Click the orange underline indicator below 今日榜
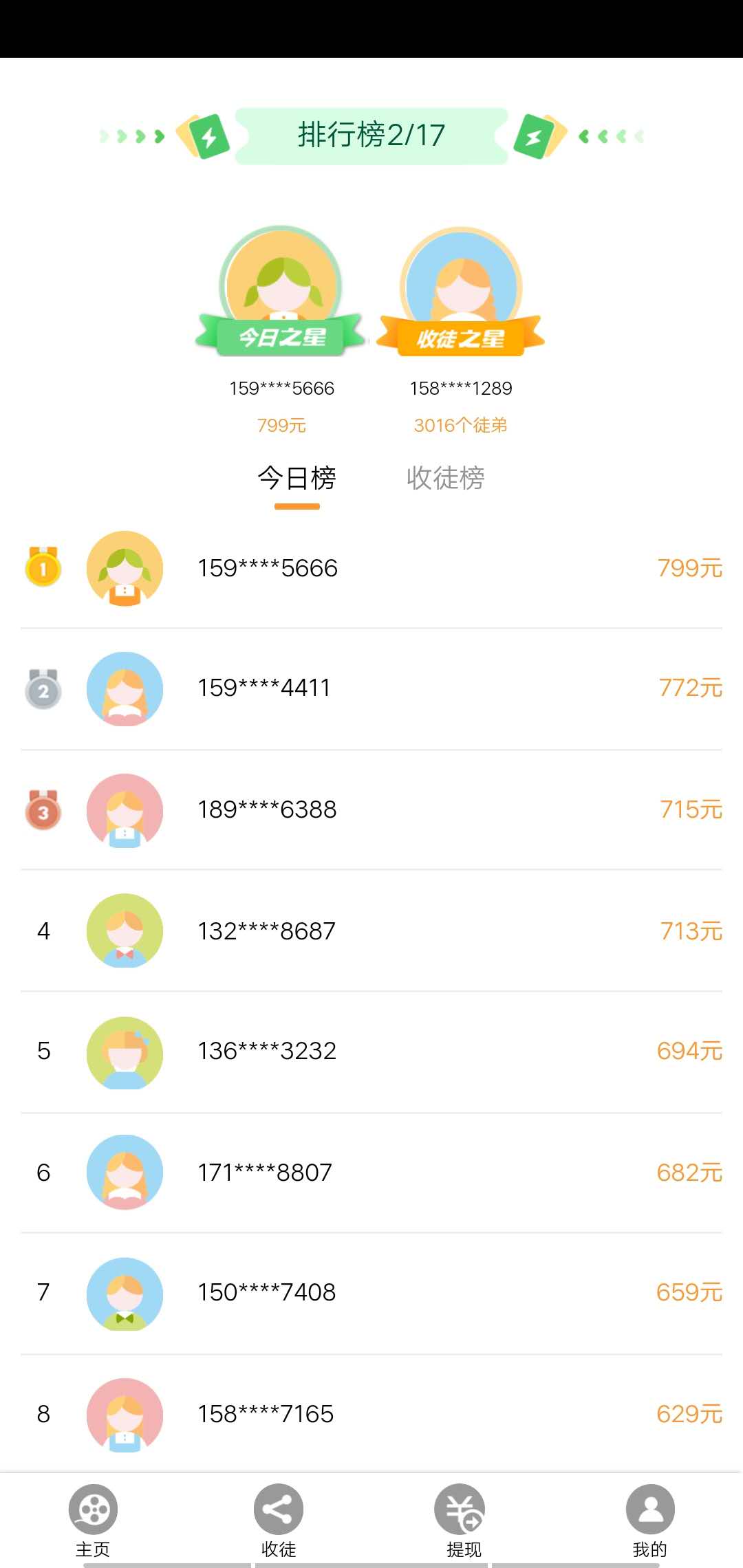This screenshot has width=743, height=1568. click(x=295, y=507)
